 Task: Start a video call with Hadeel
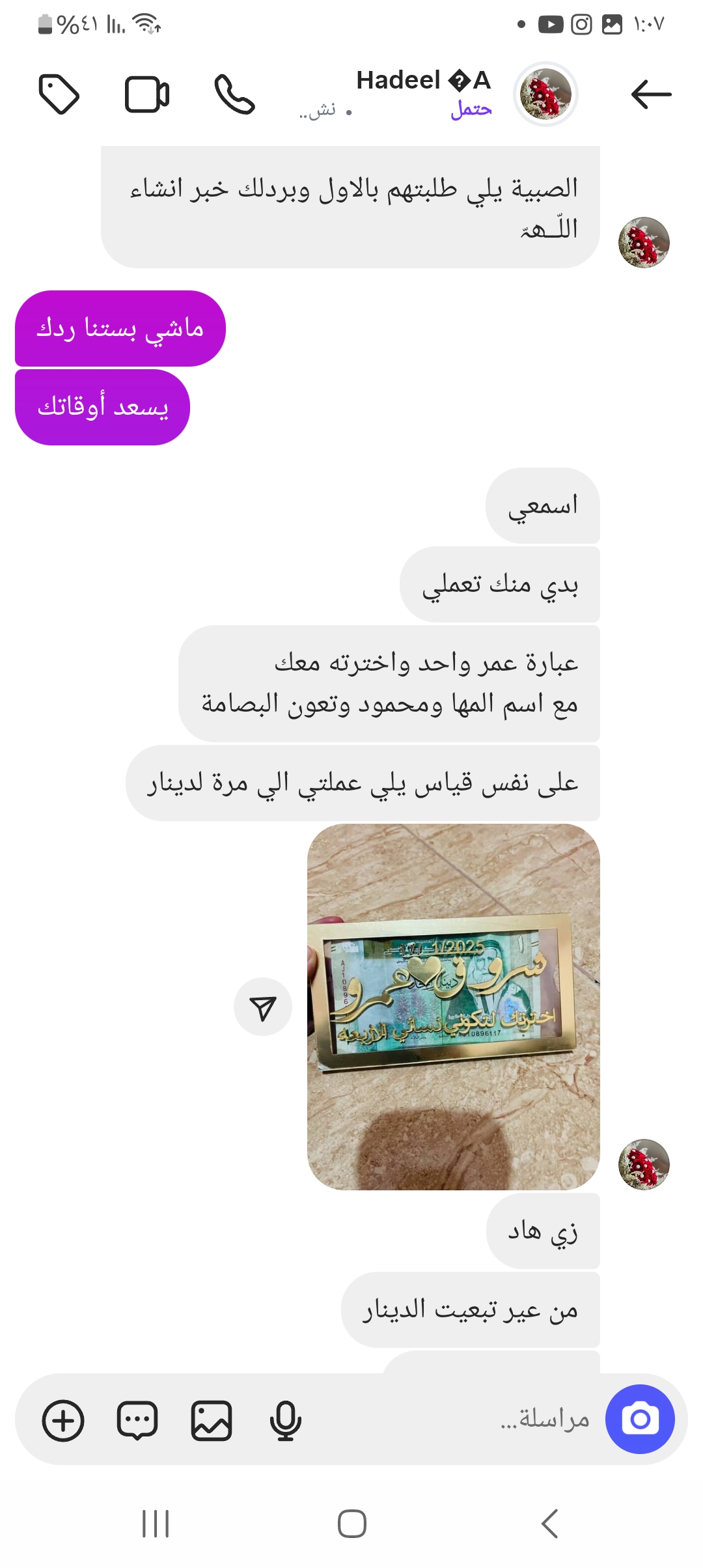tap(147, 94)
